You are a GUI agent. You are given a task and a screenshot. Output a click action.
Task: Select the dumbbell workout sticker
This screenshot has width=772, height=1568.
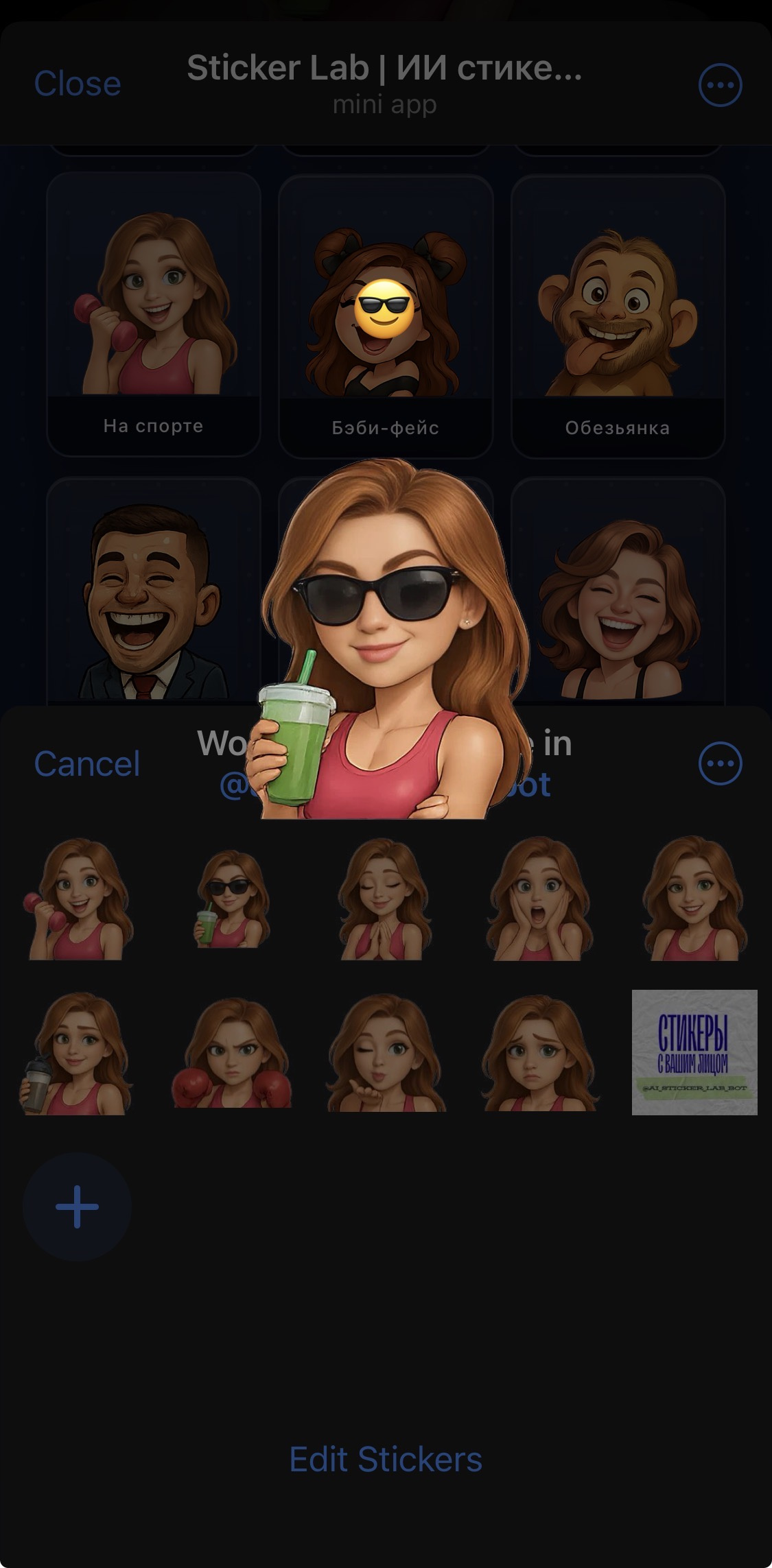[x=78, y=899]
